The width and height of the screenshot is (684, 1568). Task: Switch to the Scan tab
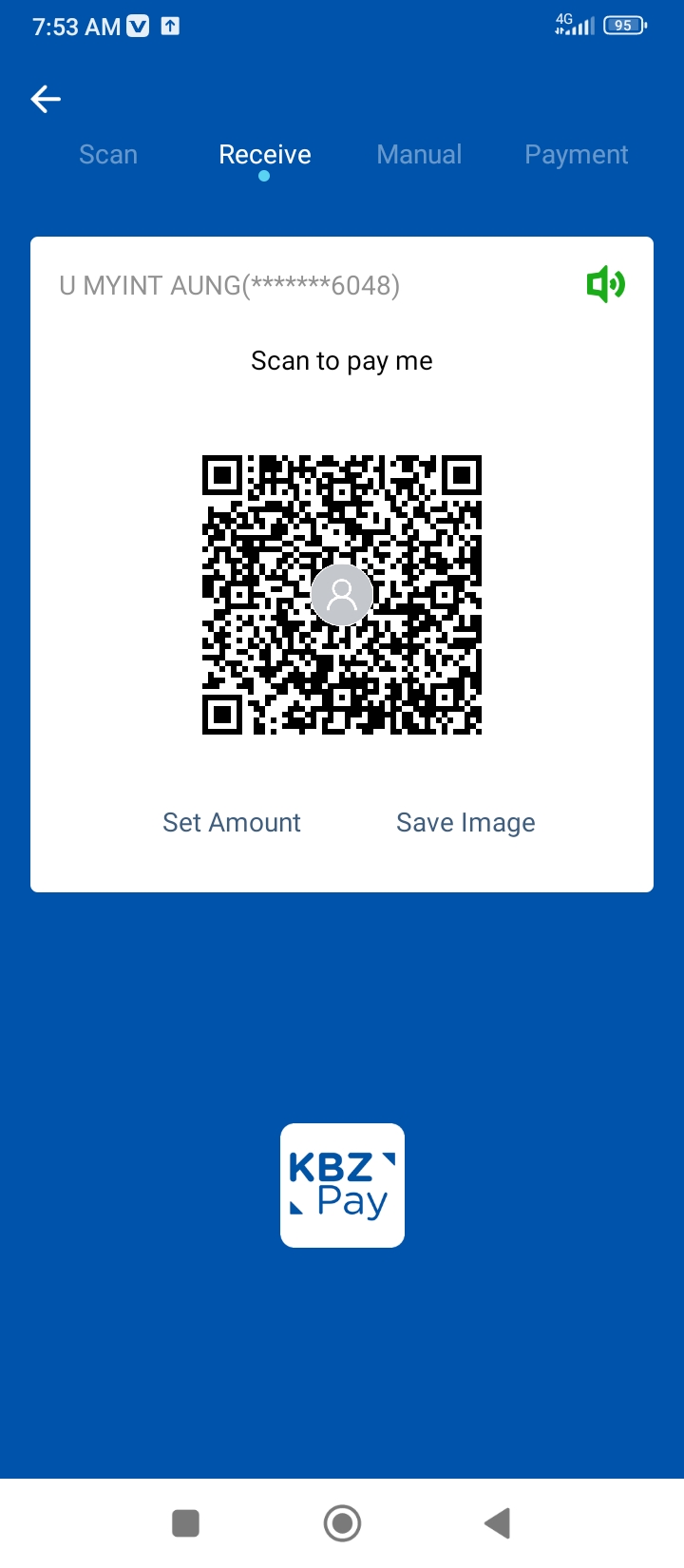click(108, 155)
